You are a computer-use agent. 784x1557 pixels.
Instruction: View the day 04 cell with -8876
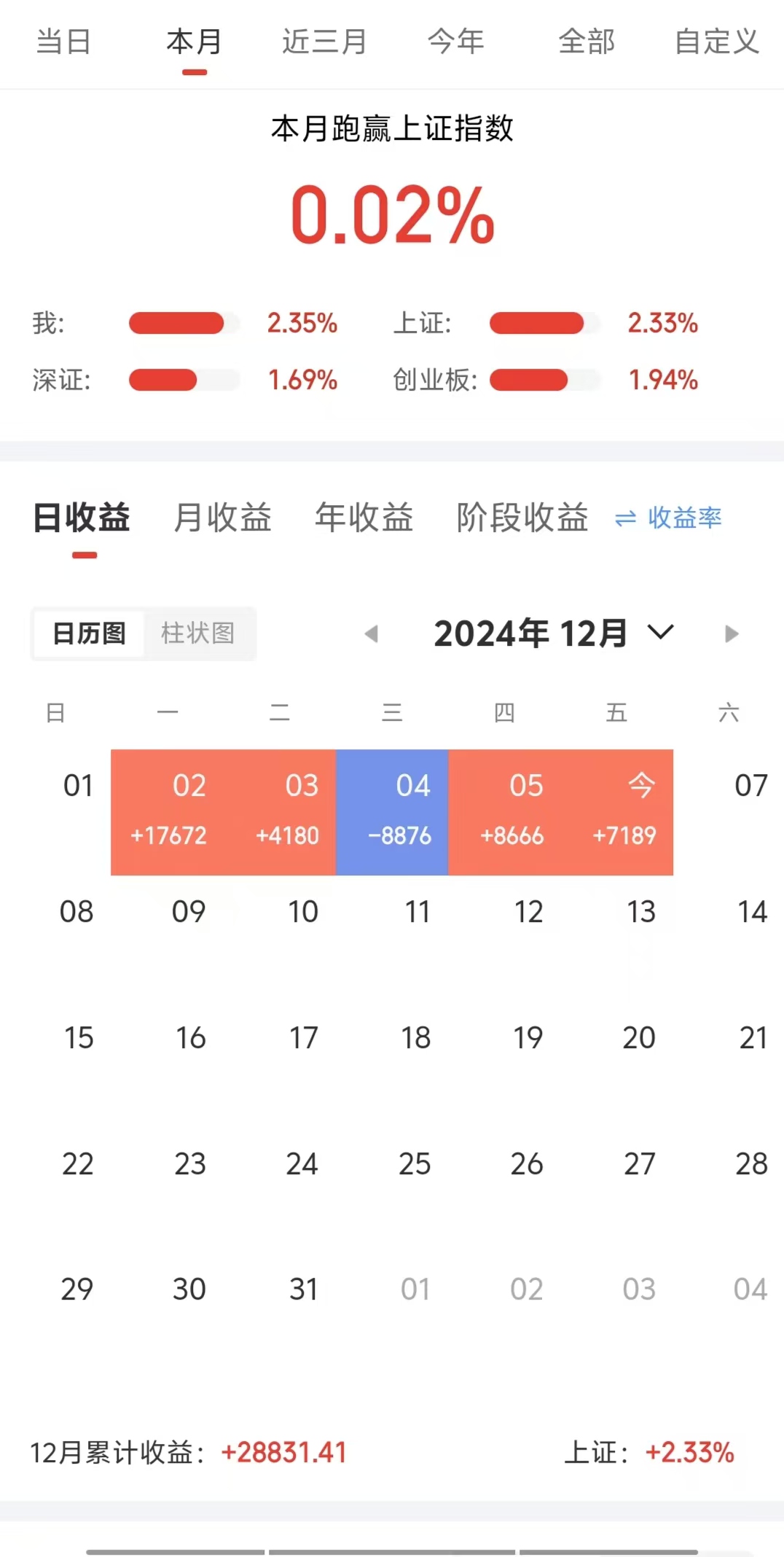392,812
